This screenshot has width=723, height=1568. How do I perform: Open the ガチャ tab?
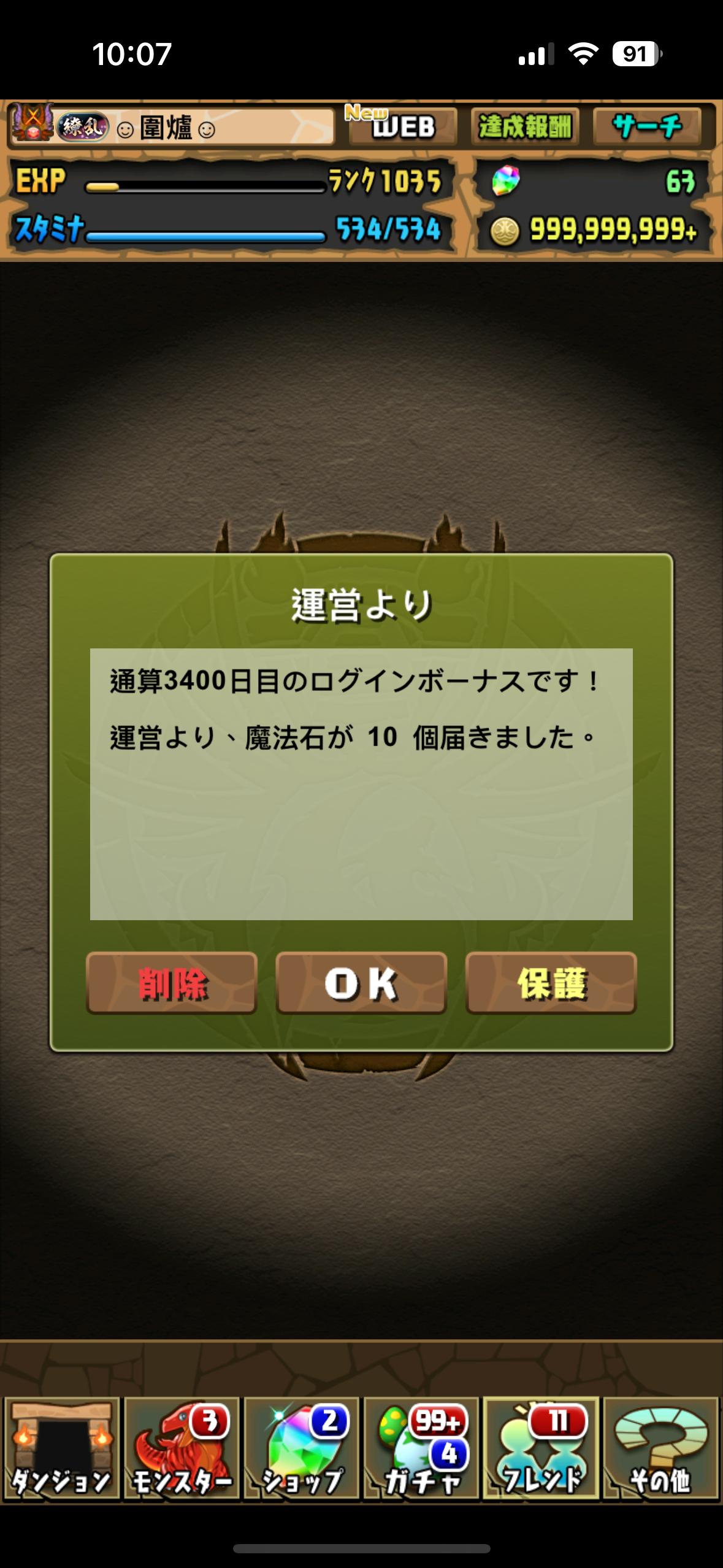pos(421,1448)
